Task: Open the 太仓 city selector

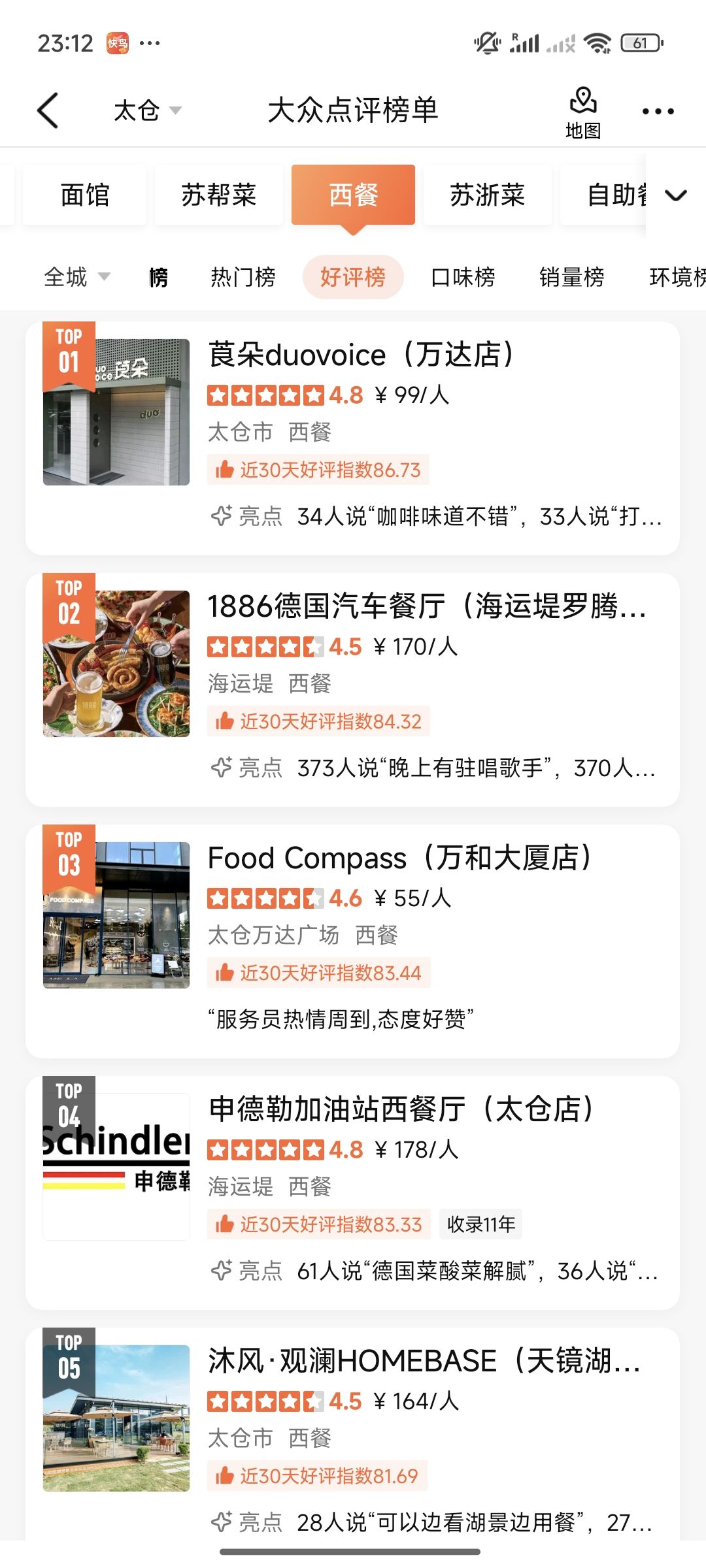Action: (x=146, y=110)
